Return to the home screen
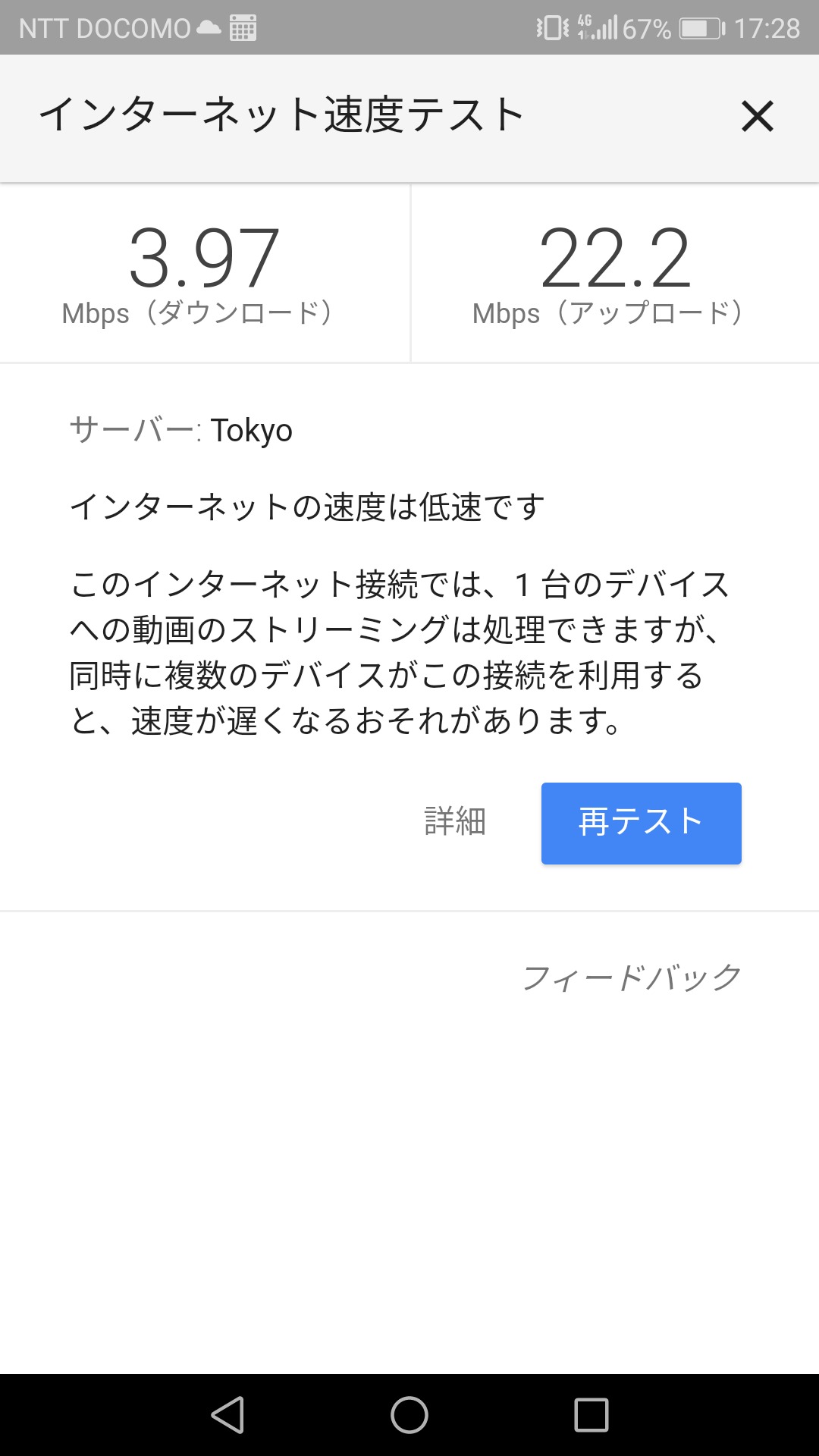The width and height of the screenshot is (819, 1456). [x=409, y=1415]
